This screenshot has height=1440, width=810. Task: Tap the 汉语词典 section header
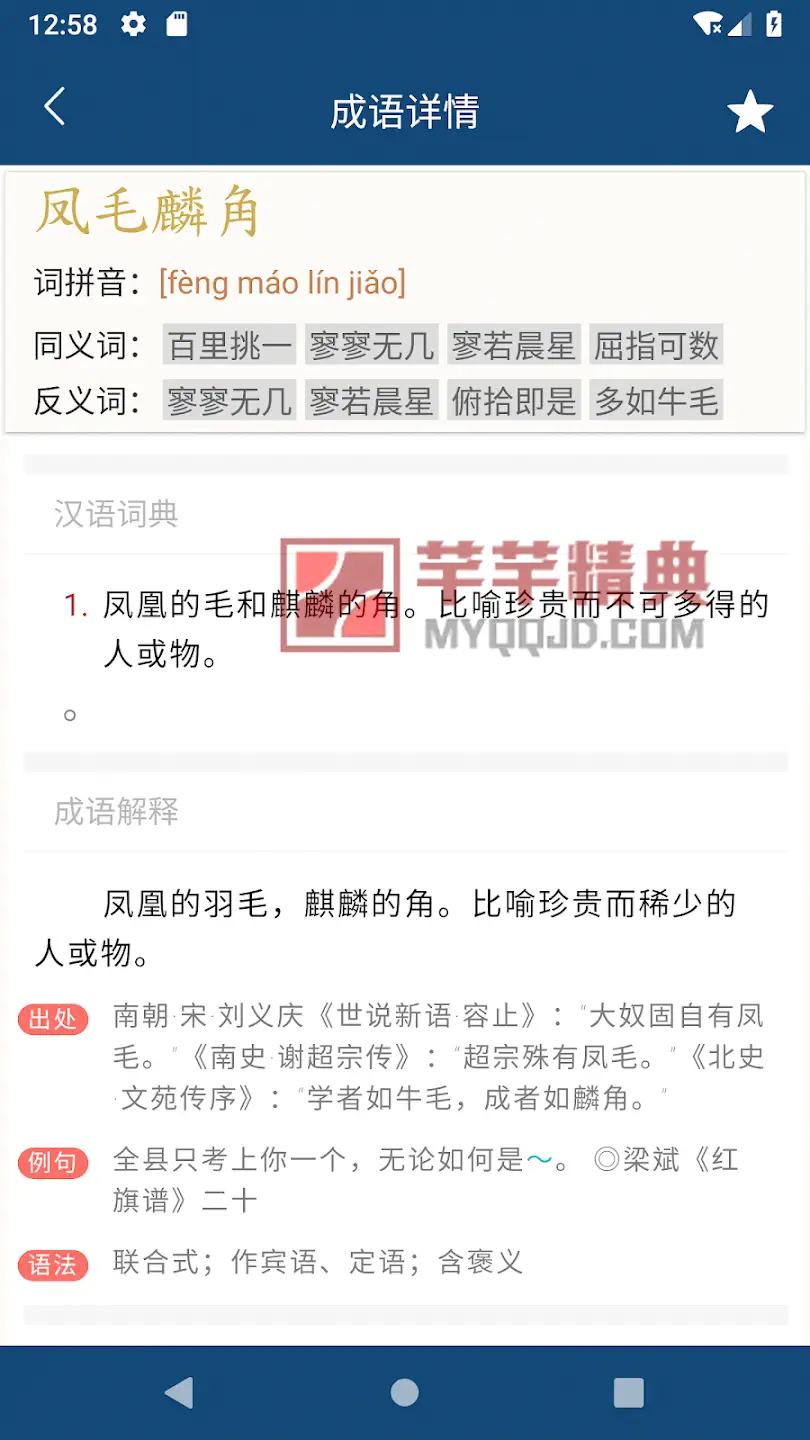click(x=117, y=514)
